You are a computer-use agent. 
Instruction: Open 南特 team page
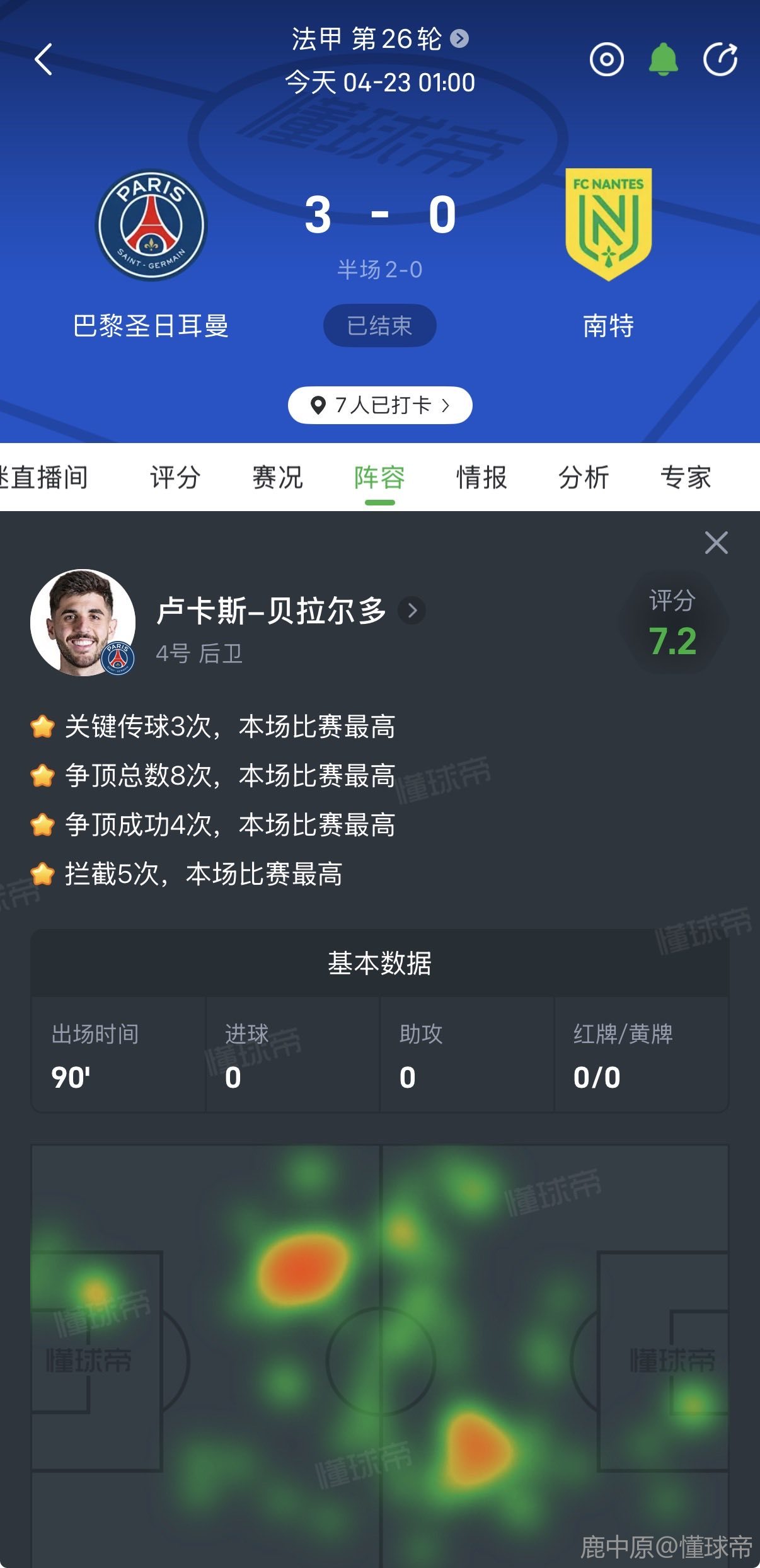[x=608, y=226]
